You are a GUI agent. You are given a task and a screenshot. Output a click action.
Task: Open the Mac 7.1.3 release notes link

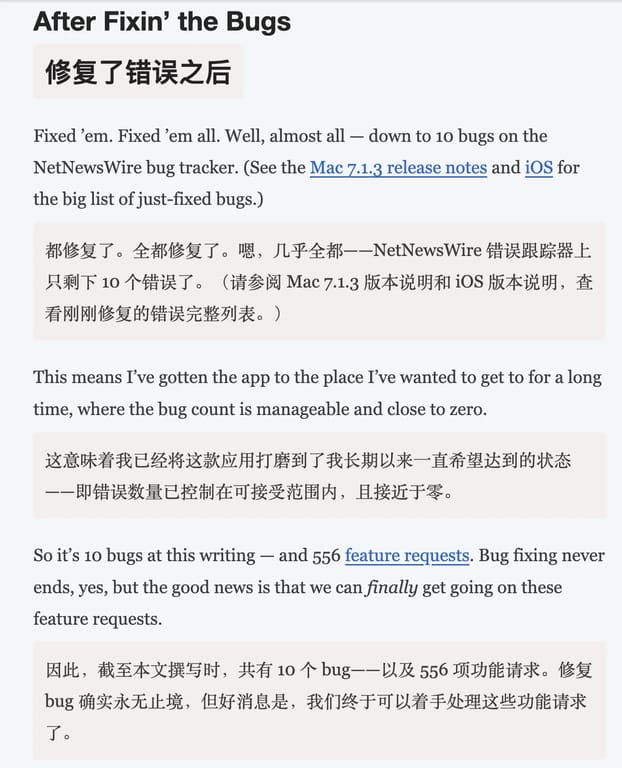point(398,168)
